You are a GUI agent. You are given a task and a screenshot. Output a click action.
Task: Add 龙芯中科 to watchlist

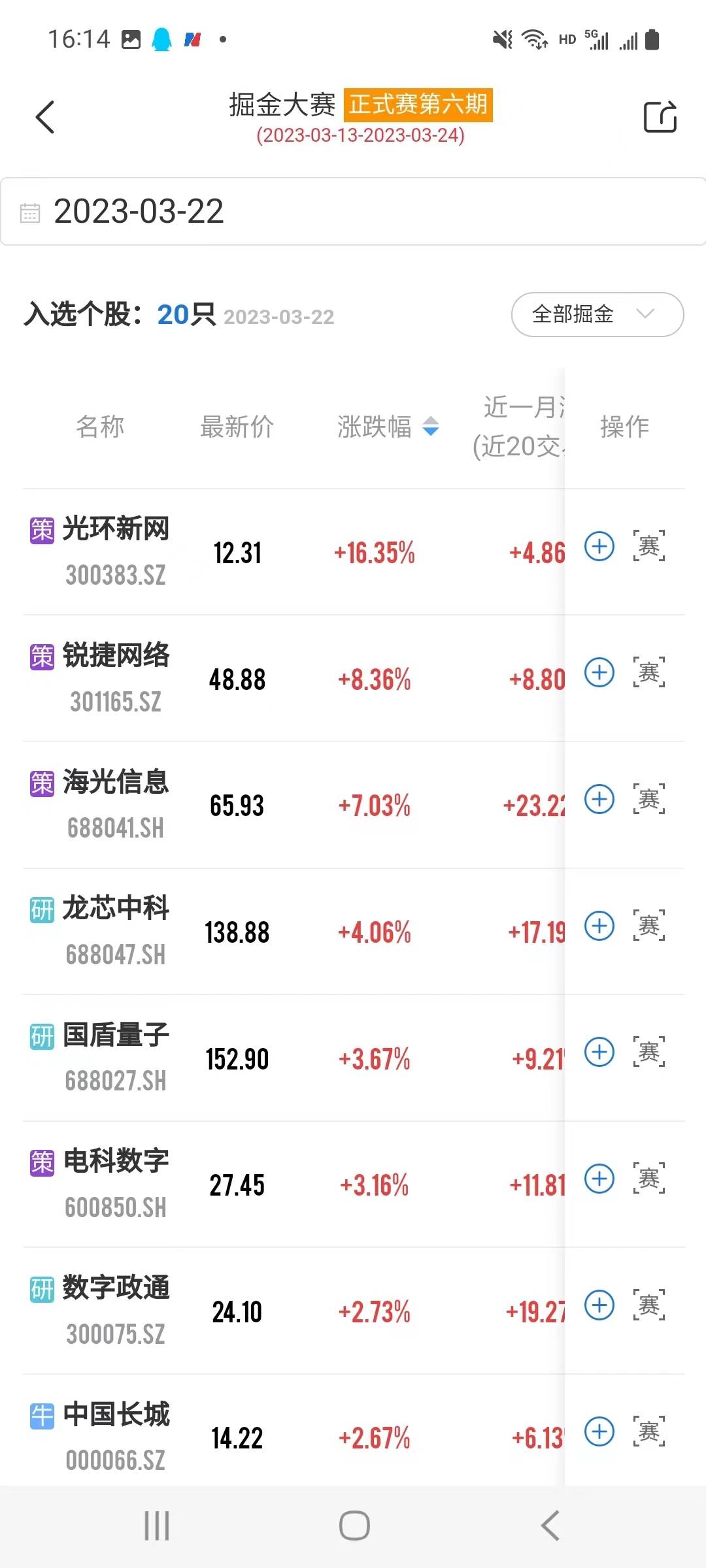tap(599, 925)
